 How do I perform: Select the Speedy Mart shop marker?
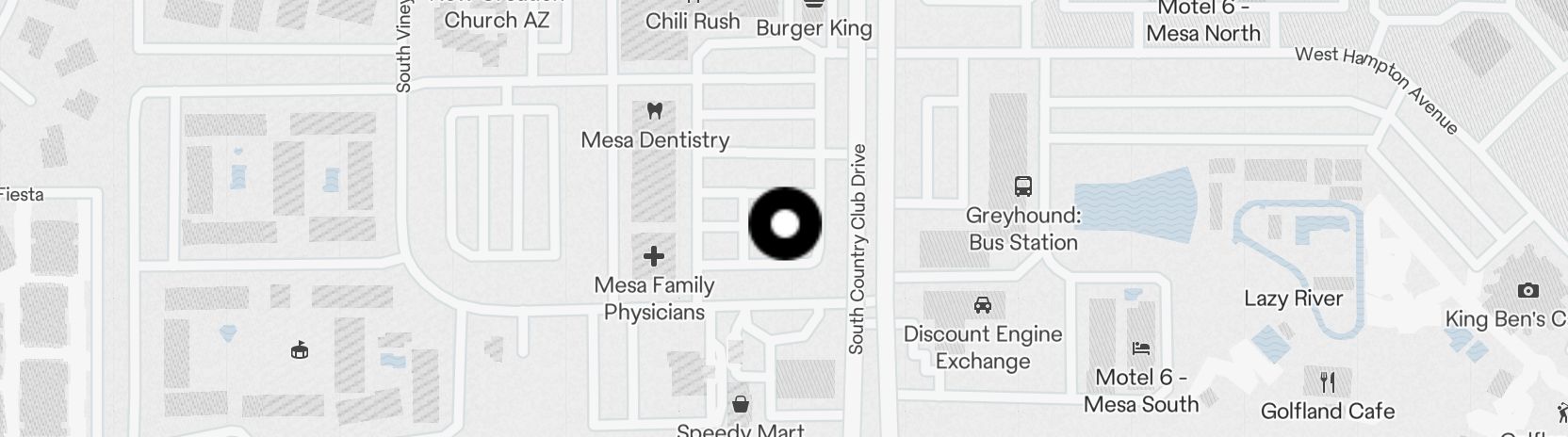(742, 405)
